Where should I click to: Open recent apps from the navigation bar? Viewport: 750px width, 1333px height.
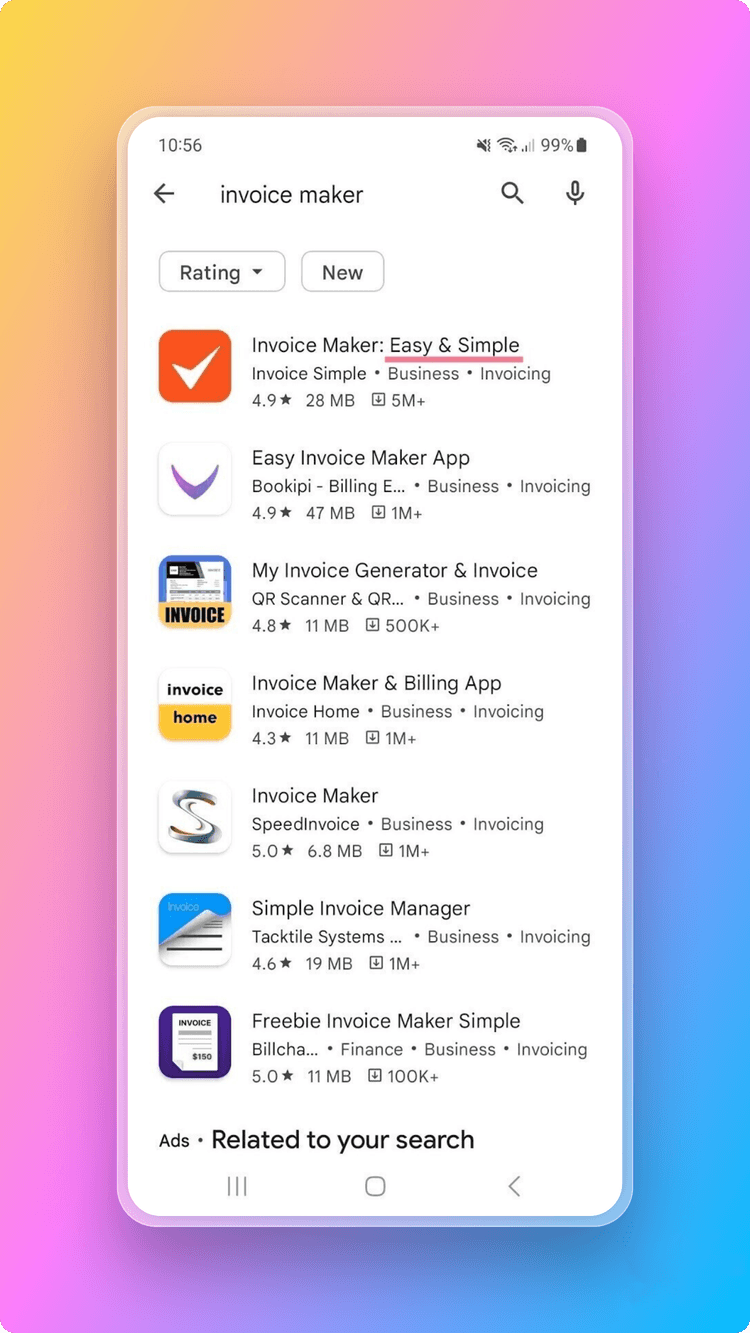pyautogui.click(x=237, y=1186)
